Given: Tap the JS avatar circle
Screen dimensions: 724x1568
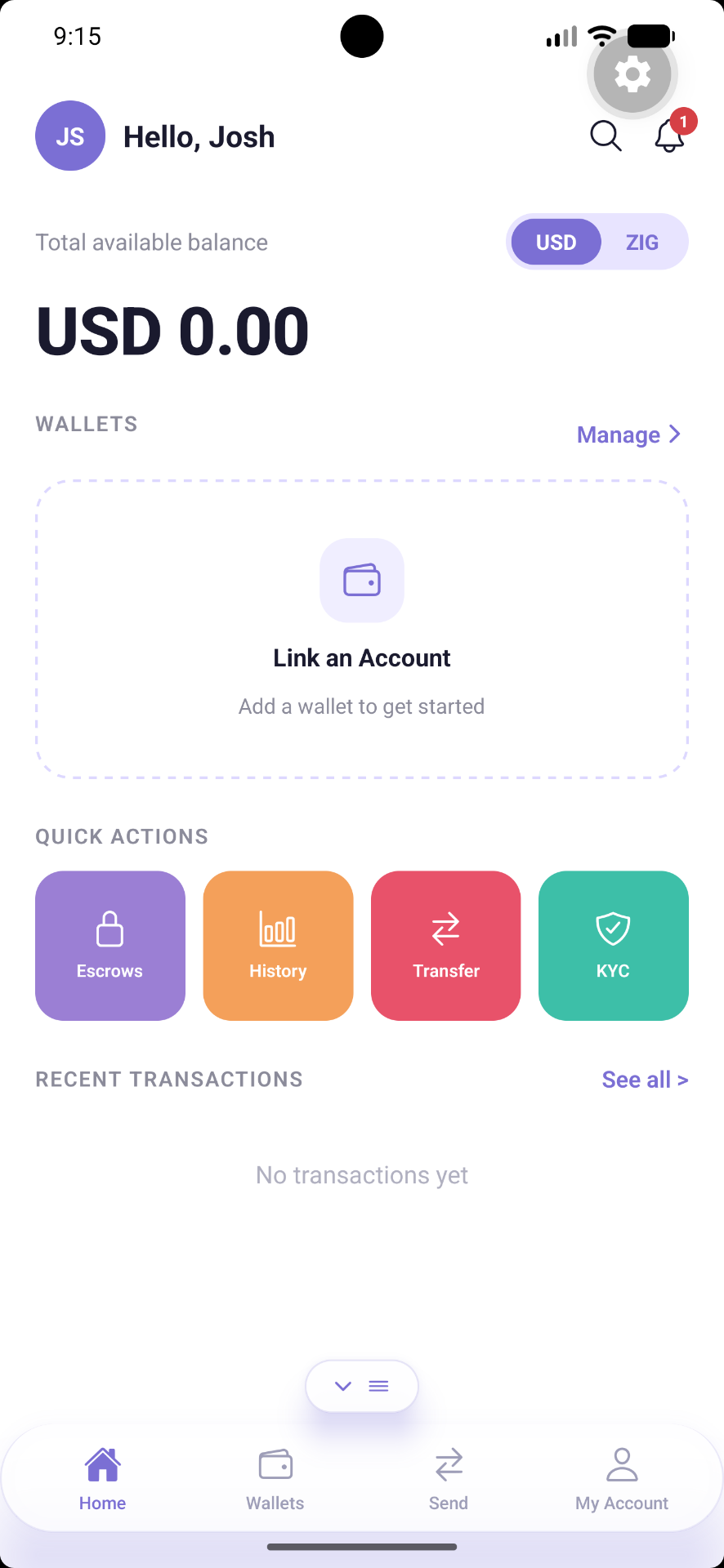Looking at the screenshot, I should point(70,136).
